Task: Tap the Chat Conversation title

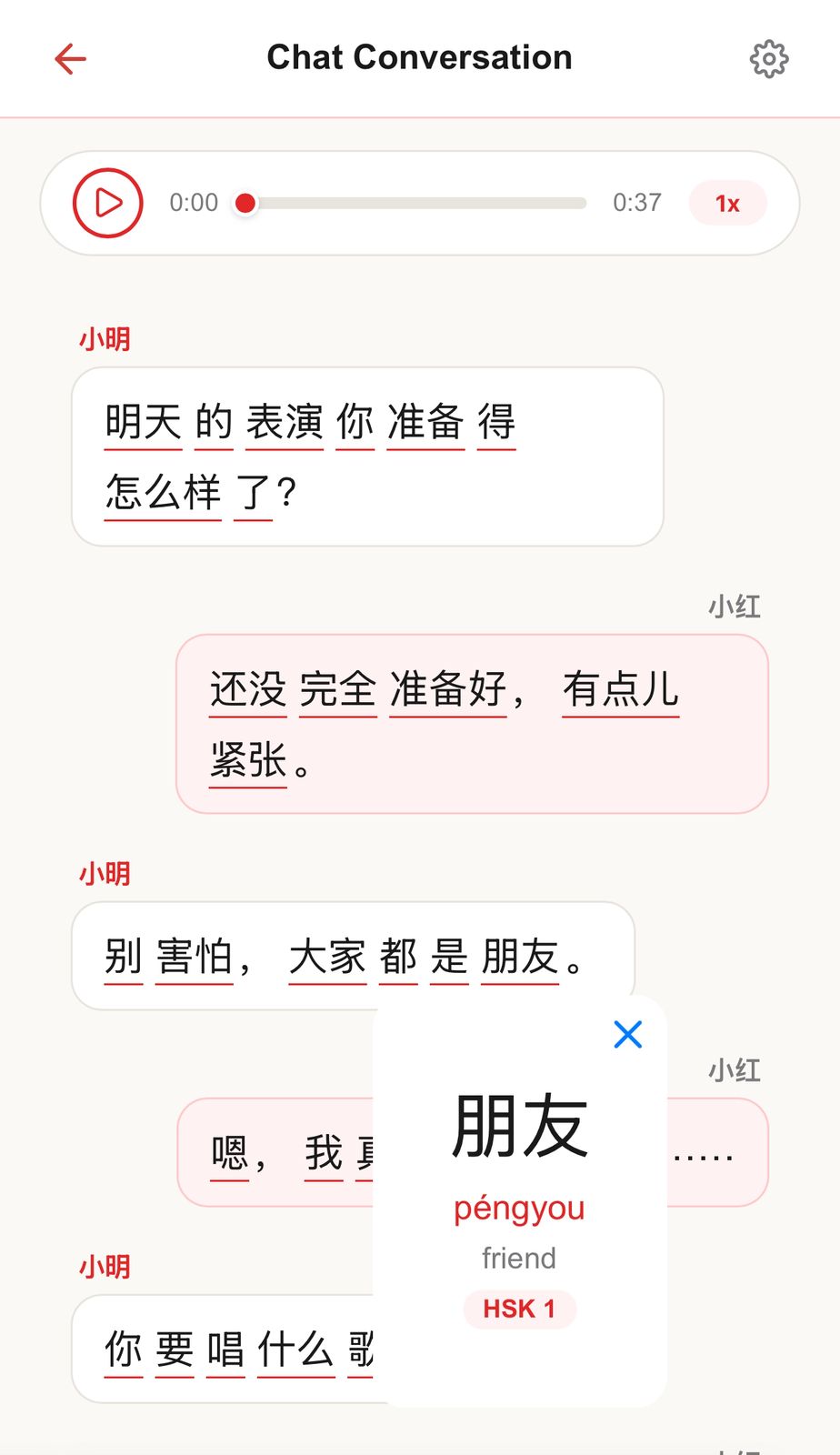Action: coord(419,56)
